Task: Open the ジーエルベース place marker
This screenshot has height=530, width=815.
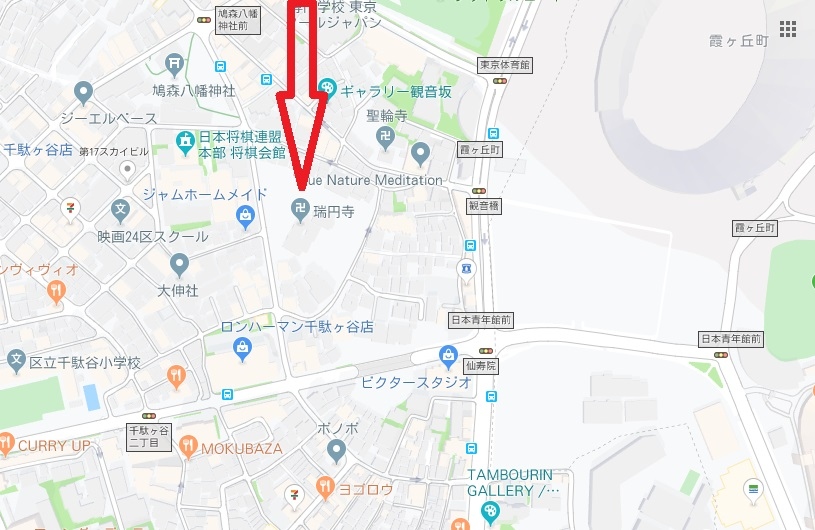Action: [84, 94]
